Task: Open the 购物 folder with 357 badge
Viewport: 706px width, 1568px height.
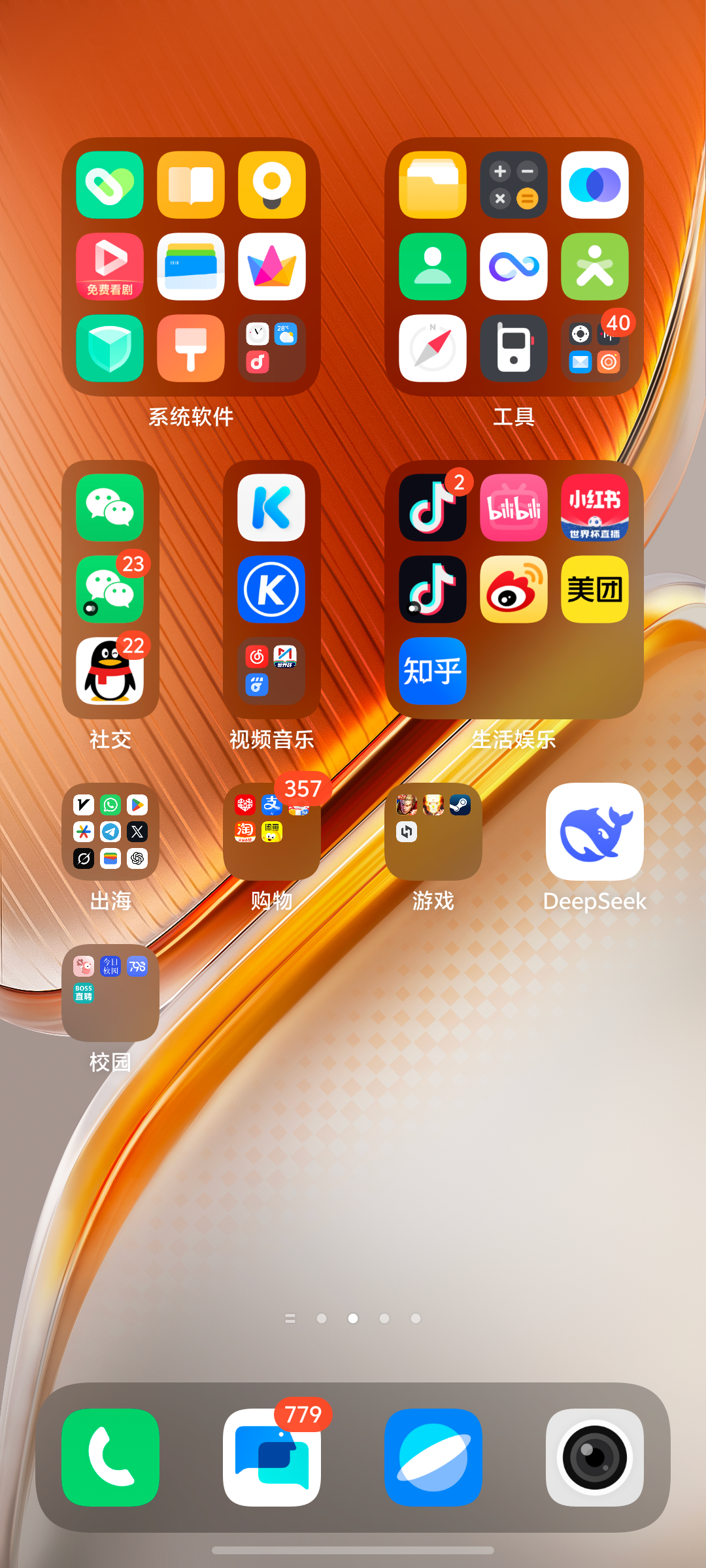Action: click(x=272, y=832)
